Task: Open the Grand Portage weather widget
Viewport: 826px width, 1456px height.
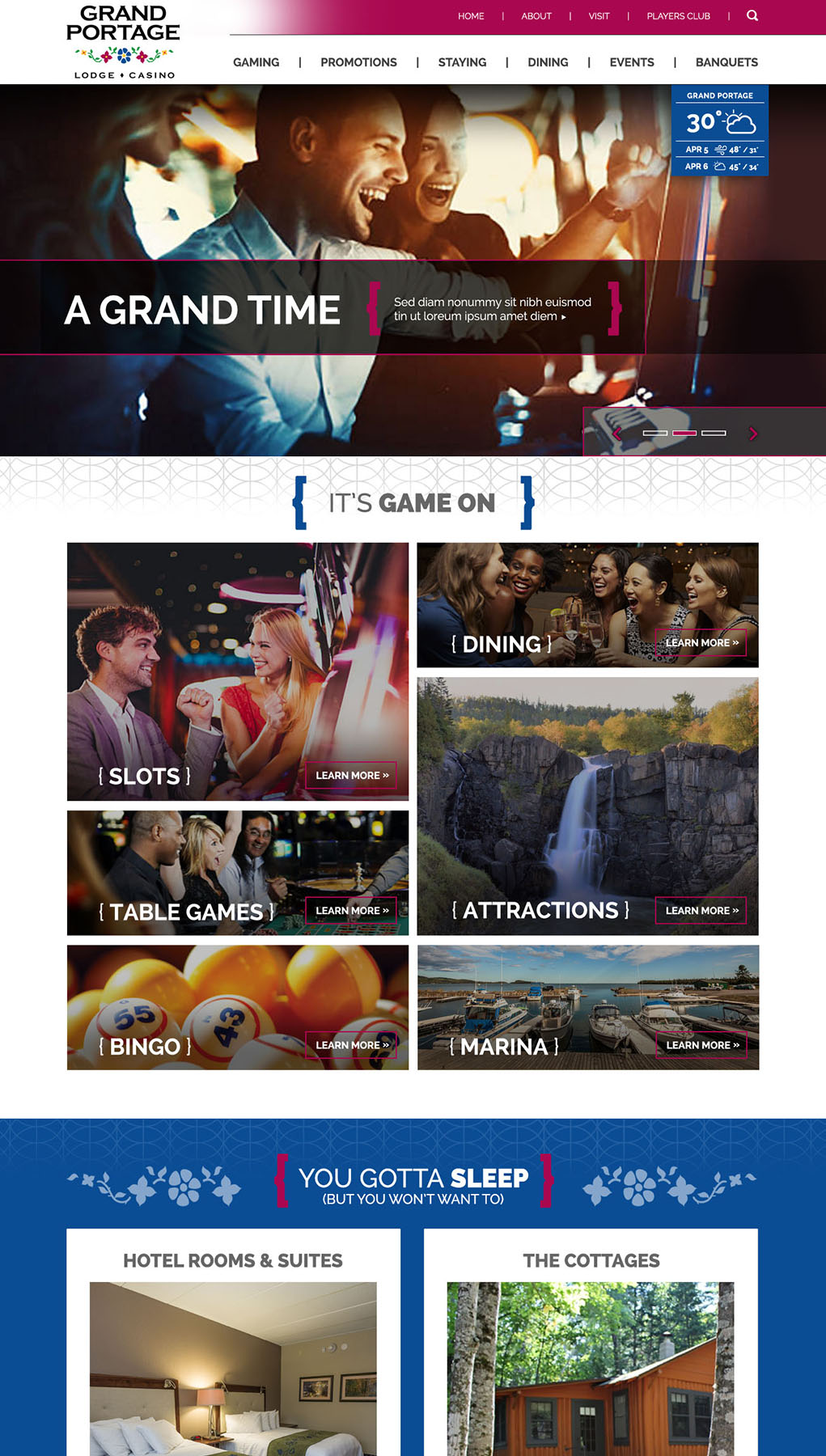Action: pyautogui.click(x=720, y=130)
